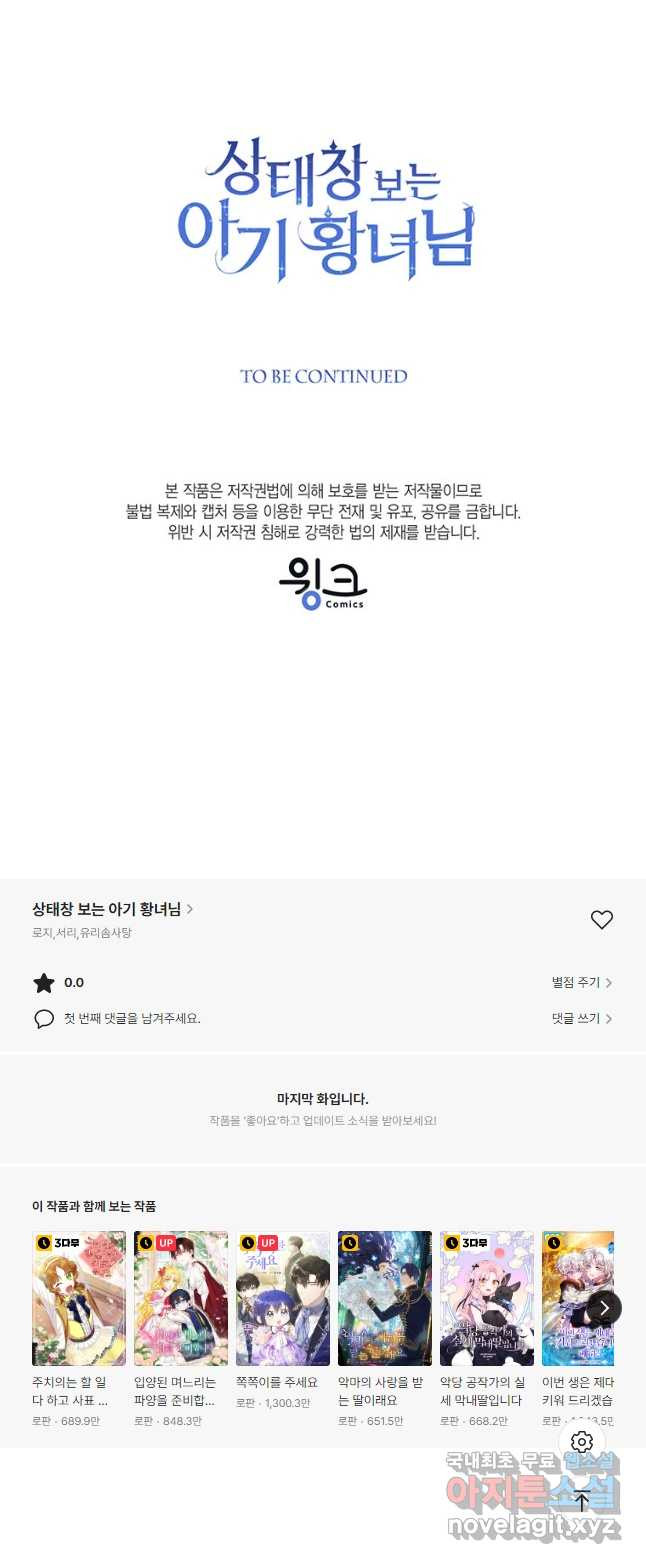Open the 주치의는 할 일 다 하고 recommendation
This screenshot has width=646, height=1564.
coord(79,1299)
